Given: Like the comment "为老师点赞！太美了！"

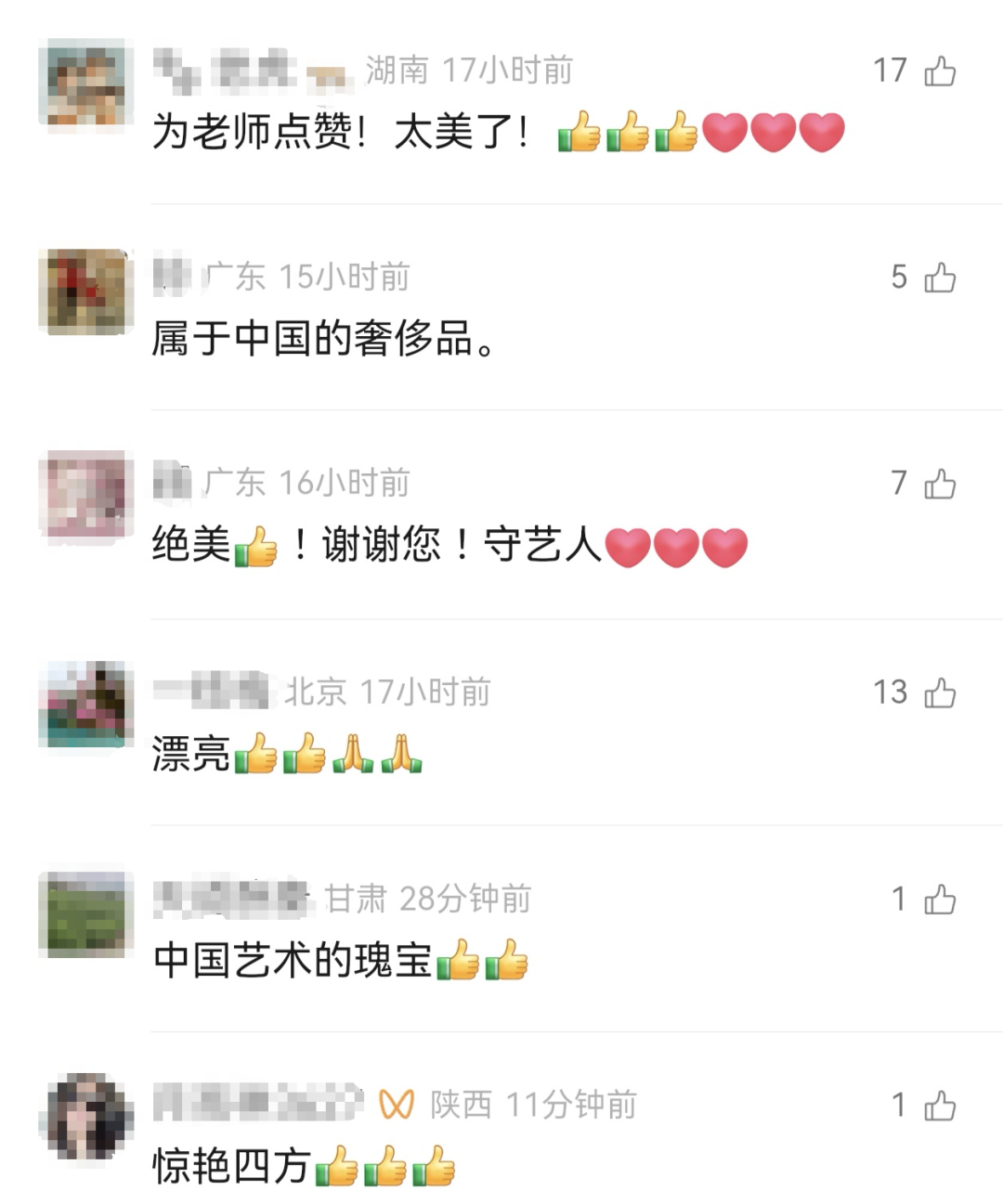Looking at the screenshot, I should pos(939,71).
